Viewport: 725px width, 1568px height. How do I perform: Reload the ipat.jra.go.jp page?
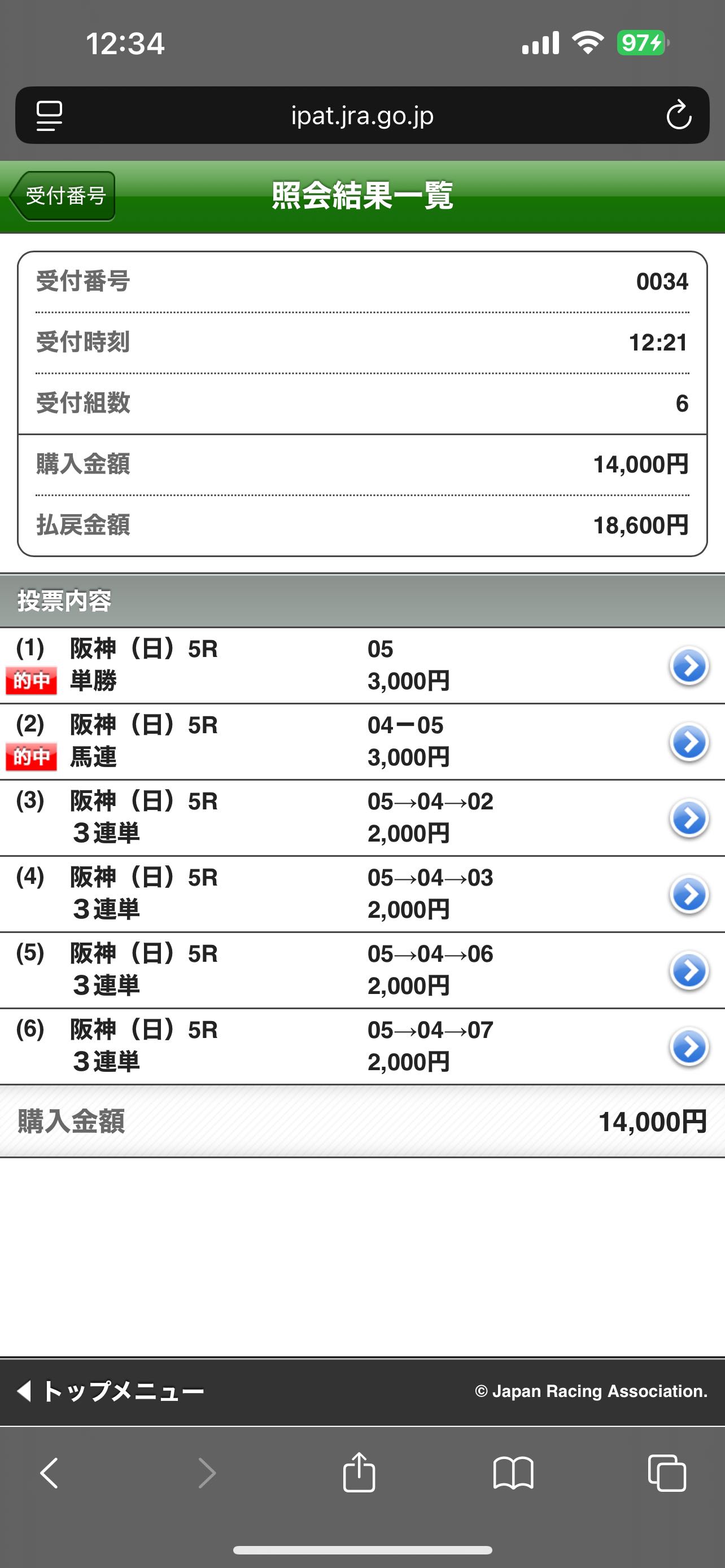tap(678, 116)
